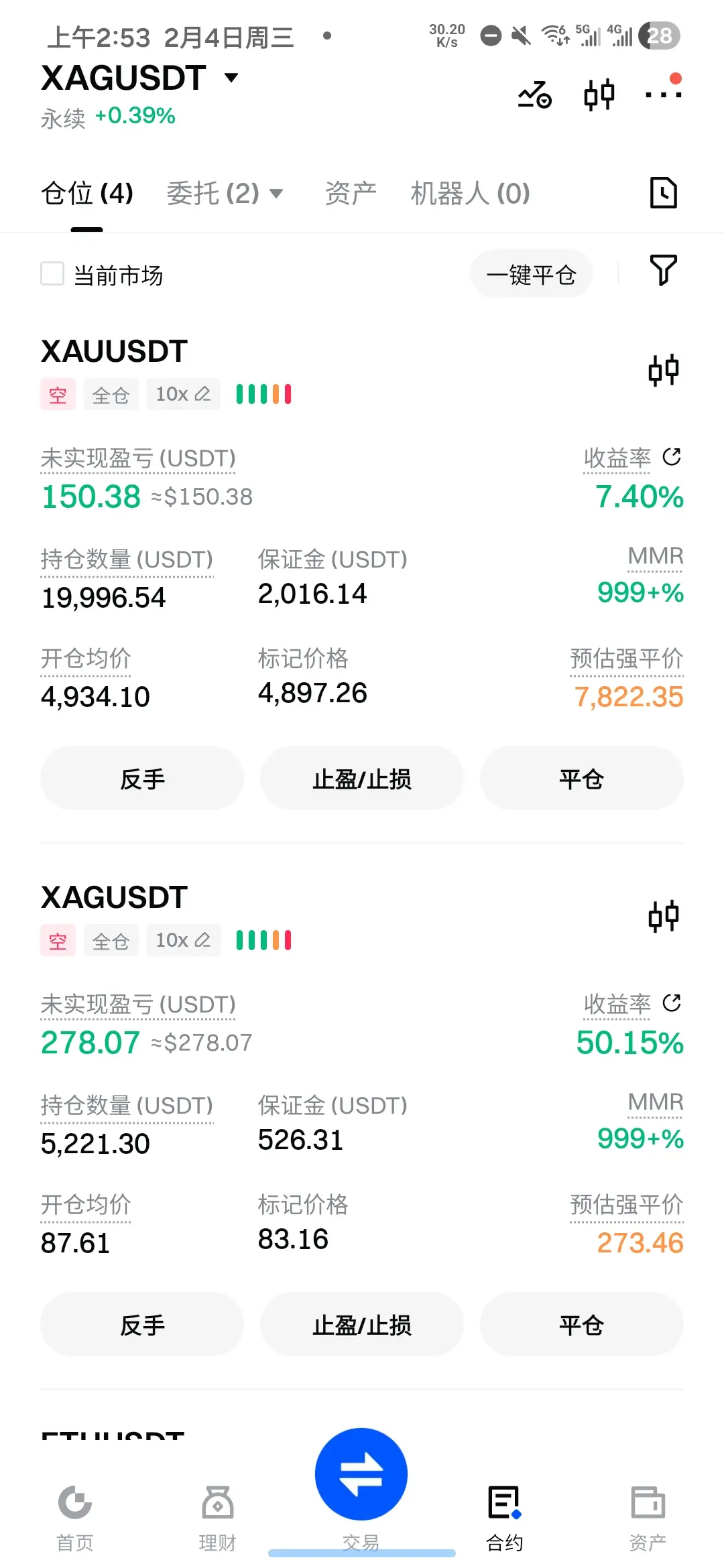Tap the 一键平仓 close-all button

coord(531,274)
